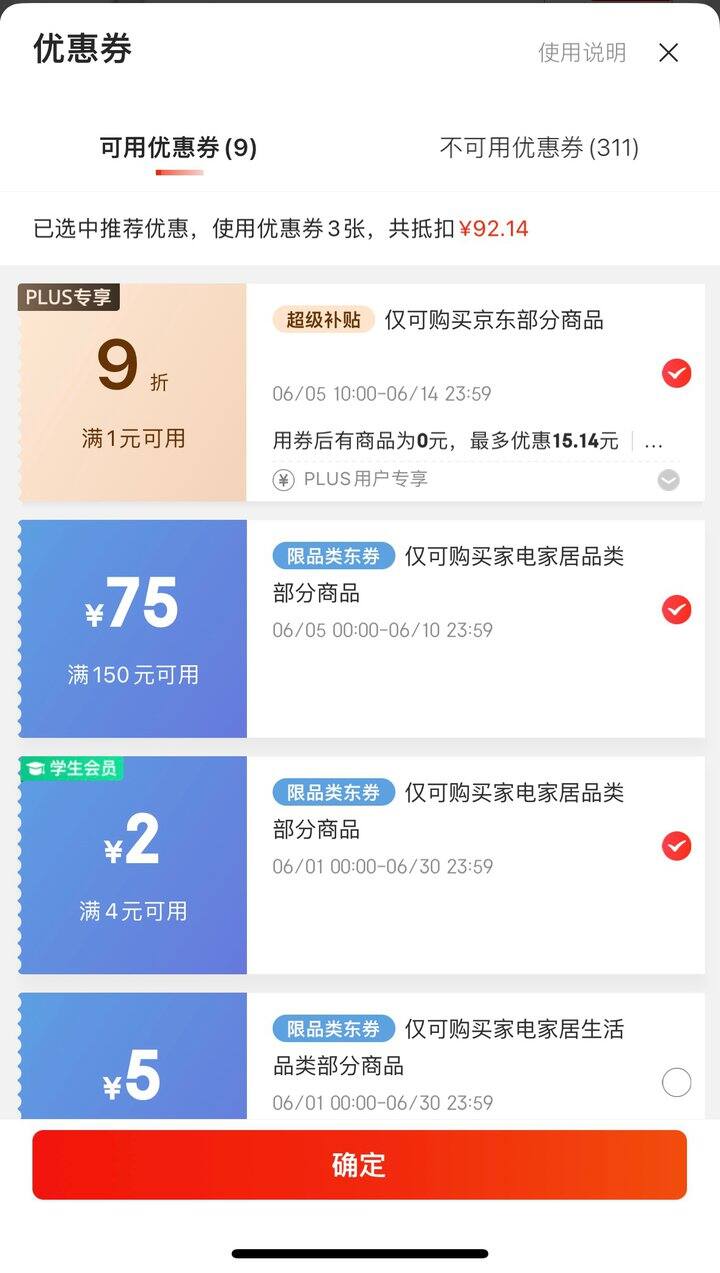This screenshot has height=1273, width=720.
Task: Uncheck the 学生会员 ¥2 coupon
Action: click(677, 846)
